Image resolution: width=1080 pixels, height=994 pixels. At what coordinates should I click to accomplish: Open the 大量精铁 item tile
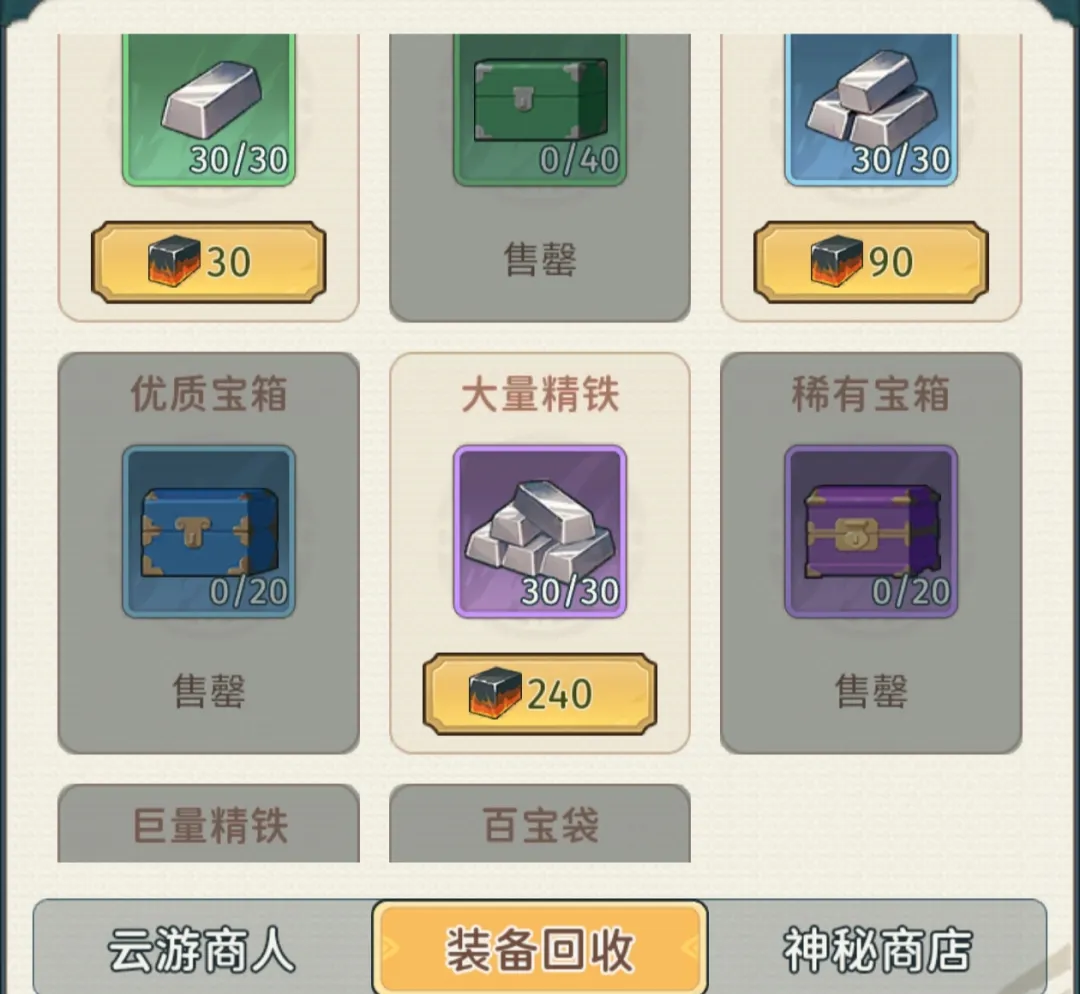pyautogui.click(x=540, y=532)
